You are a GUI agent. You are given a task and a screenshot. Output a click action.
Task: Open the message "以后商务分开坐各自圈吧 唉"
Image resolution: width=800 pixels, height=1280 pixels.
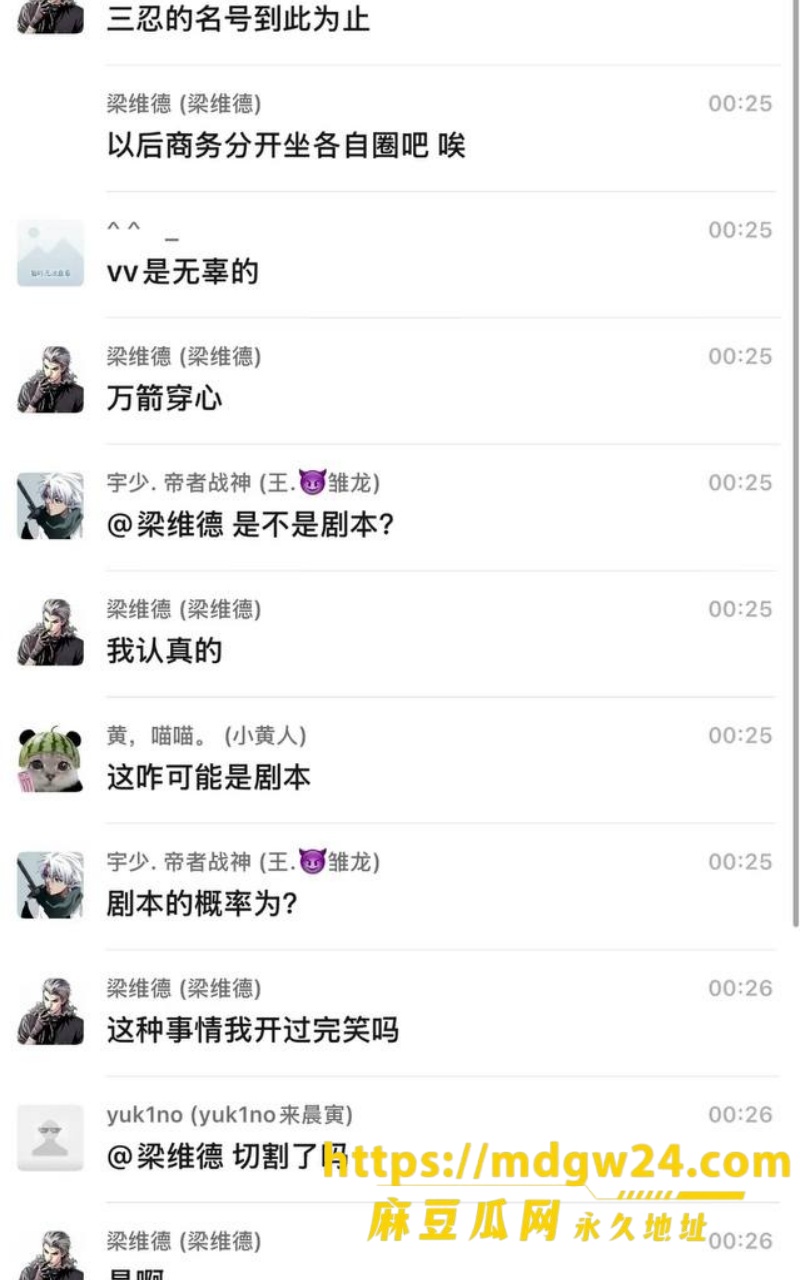286,146
